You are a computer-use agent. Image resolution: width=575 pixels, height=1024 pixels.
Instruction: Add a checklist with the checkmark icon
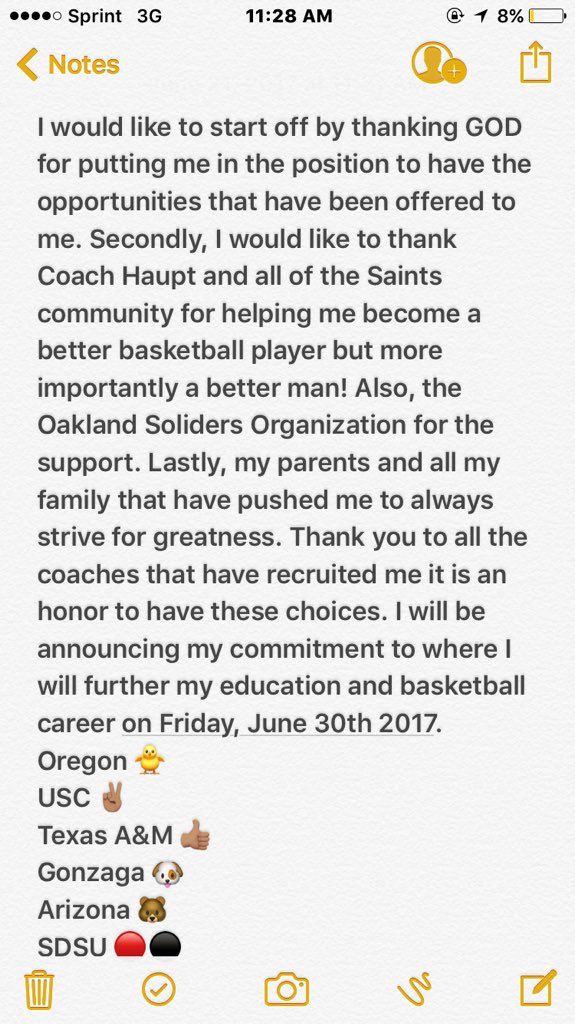pos(158,989)
